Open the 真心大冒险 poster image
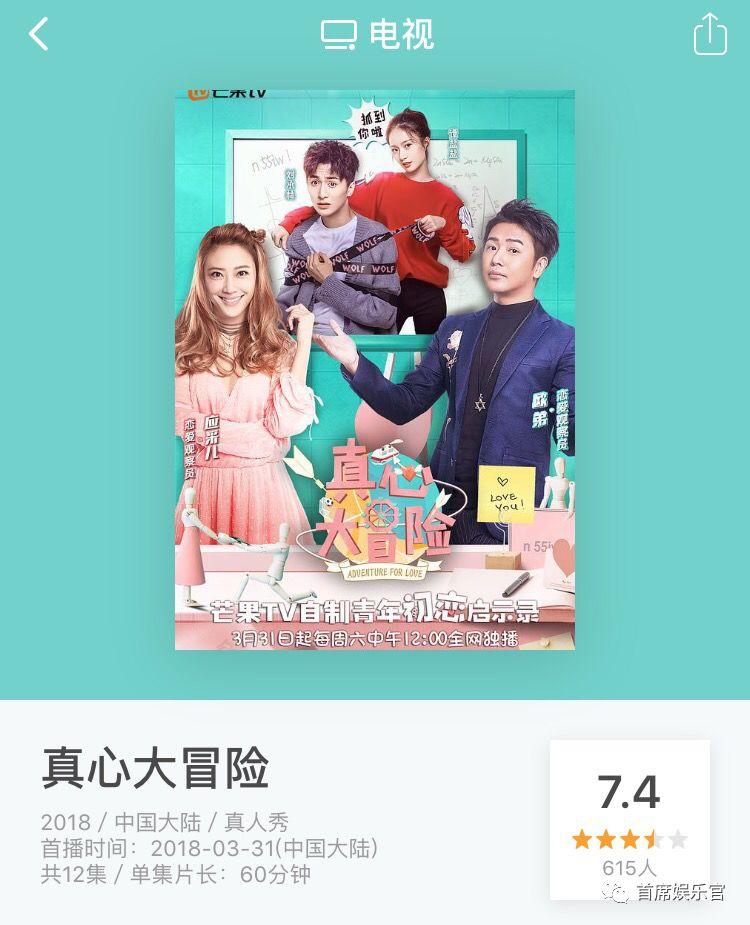This screenshot has width=750, height=925. coord(375,370)
